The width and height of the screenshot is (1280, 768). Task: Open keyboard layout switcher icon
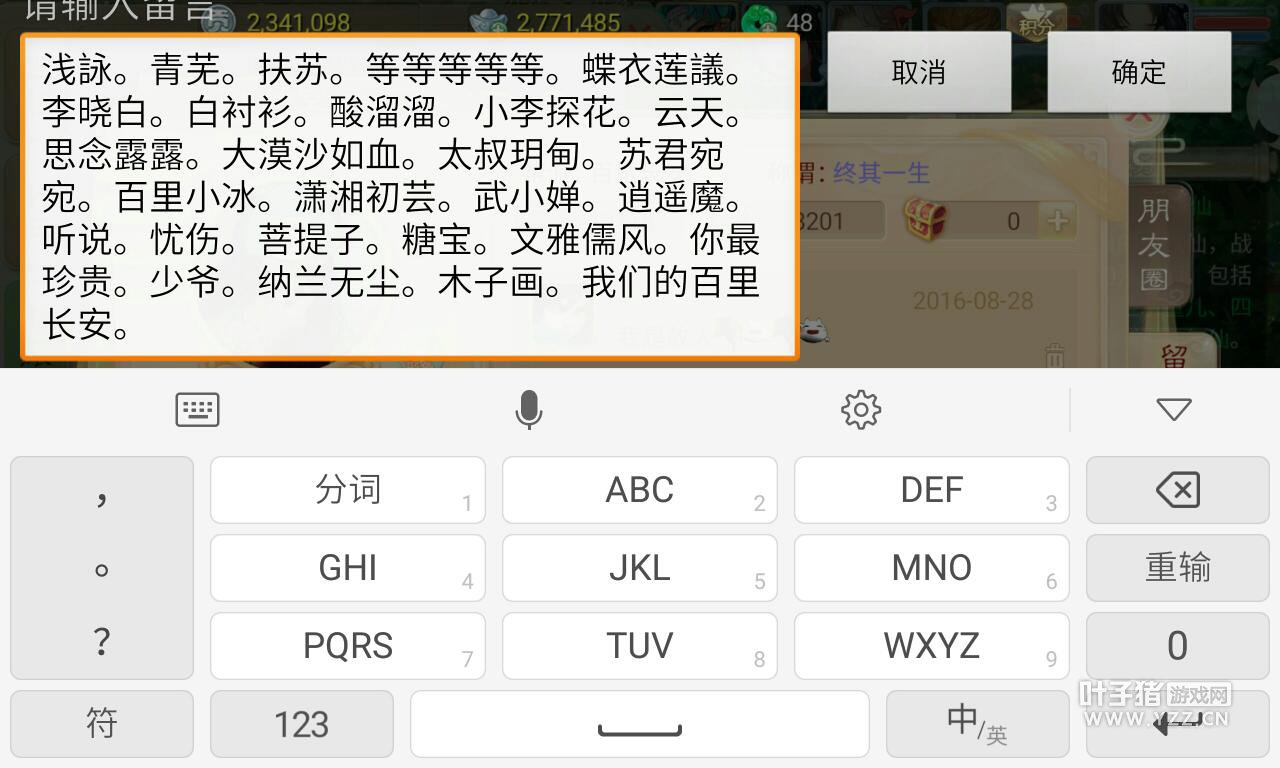(x=197, y=409)
